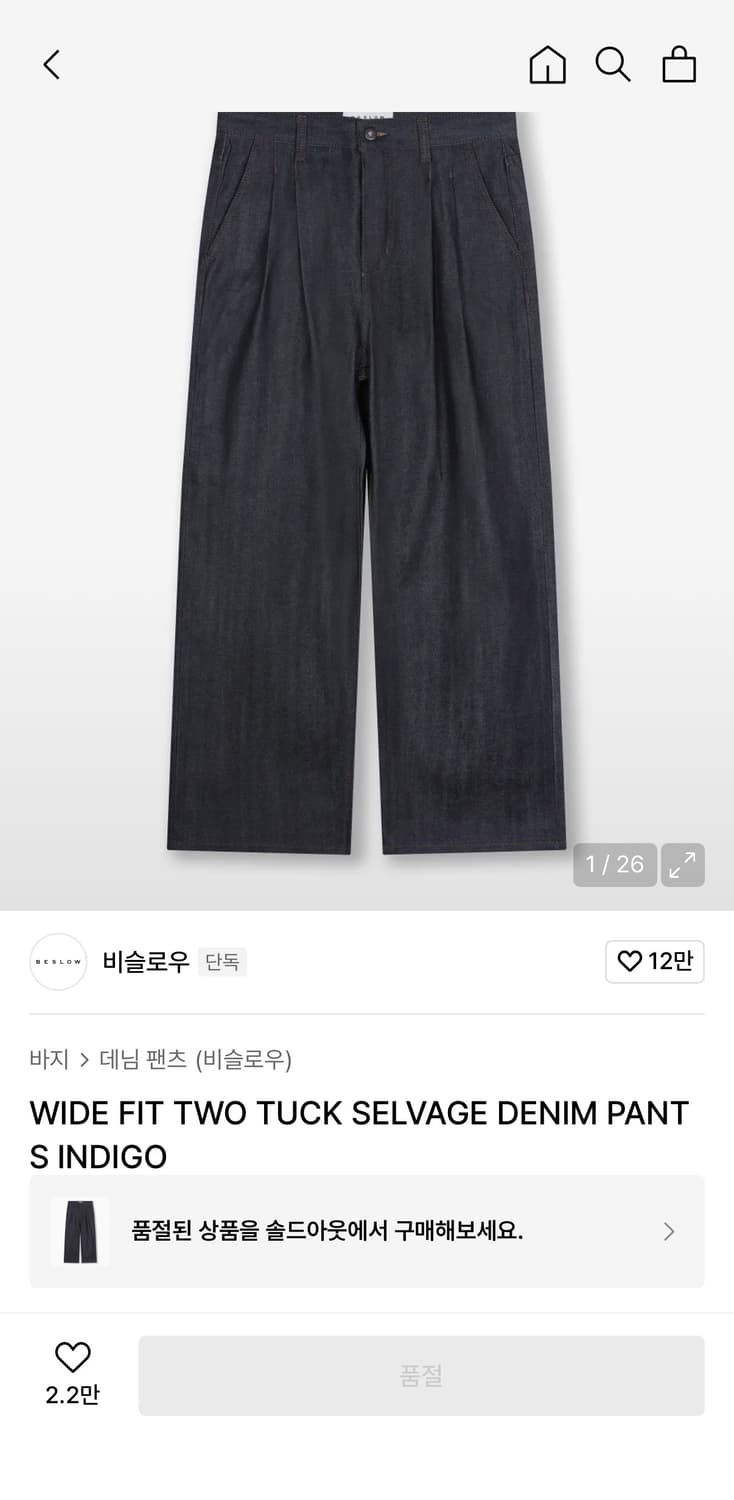Tap the back arrow at top left
734x1500 pixels.
tap(51, 64)
